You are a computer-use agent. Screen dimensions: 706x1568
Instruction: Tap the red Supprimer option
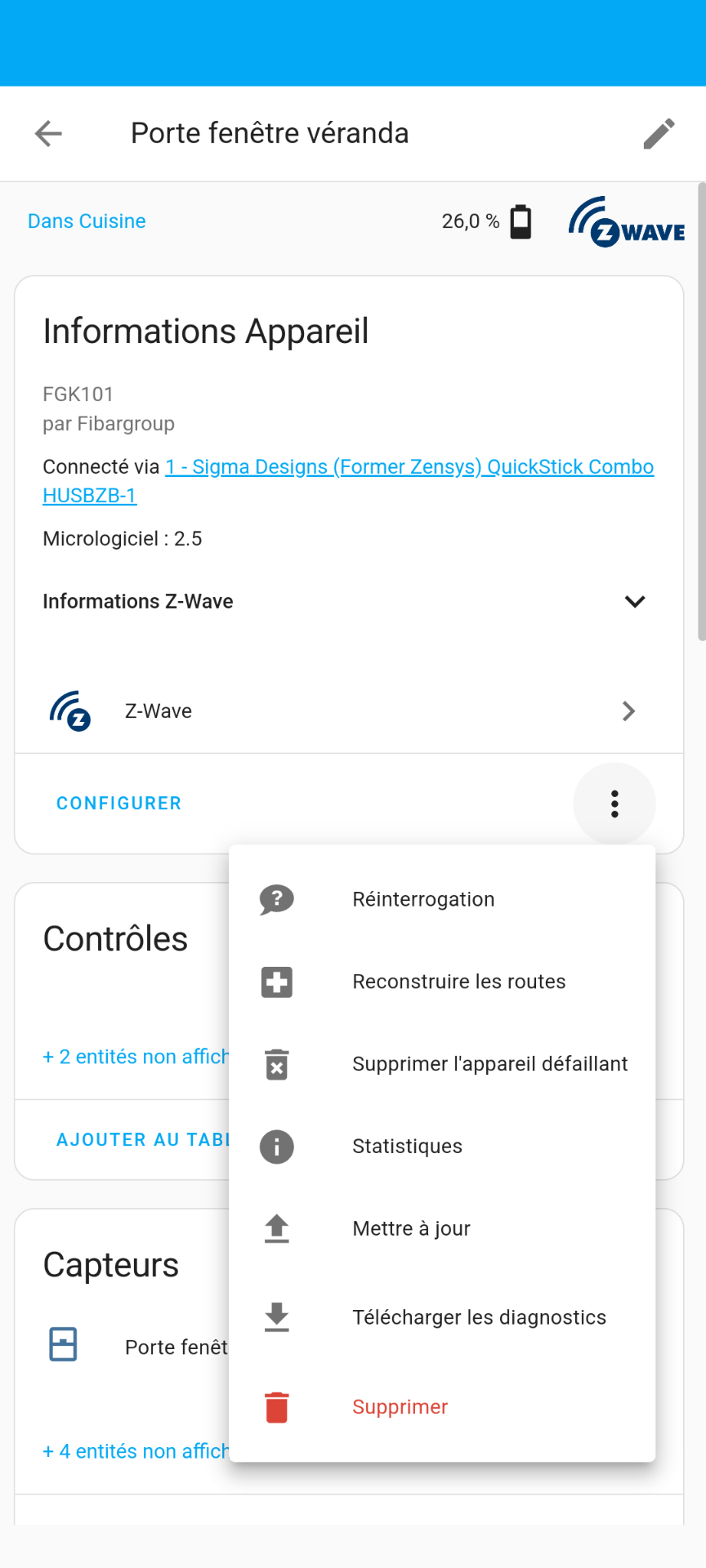point(442,1407)
